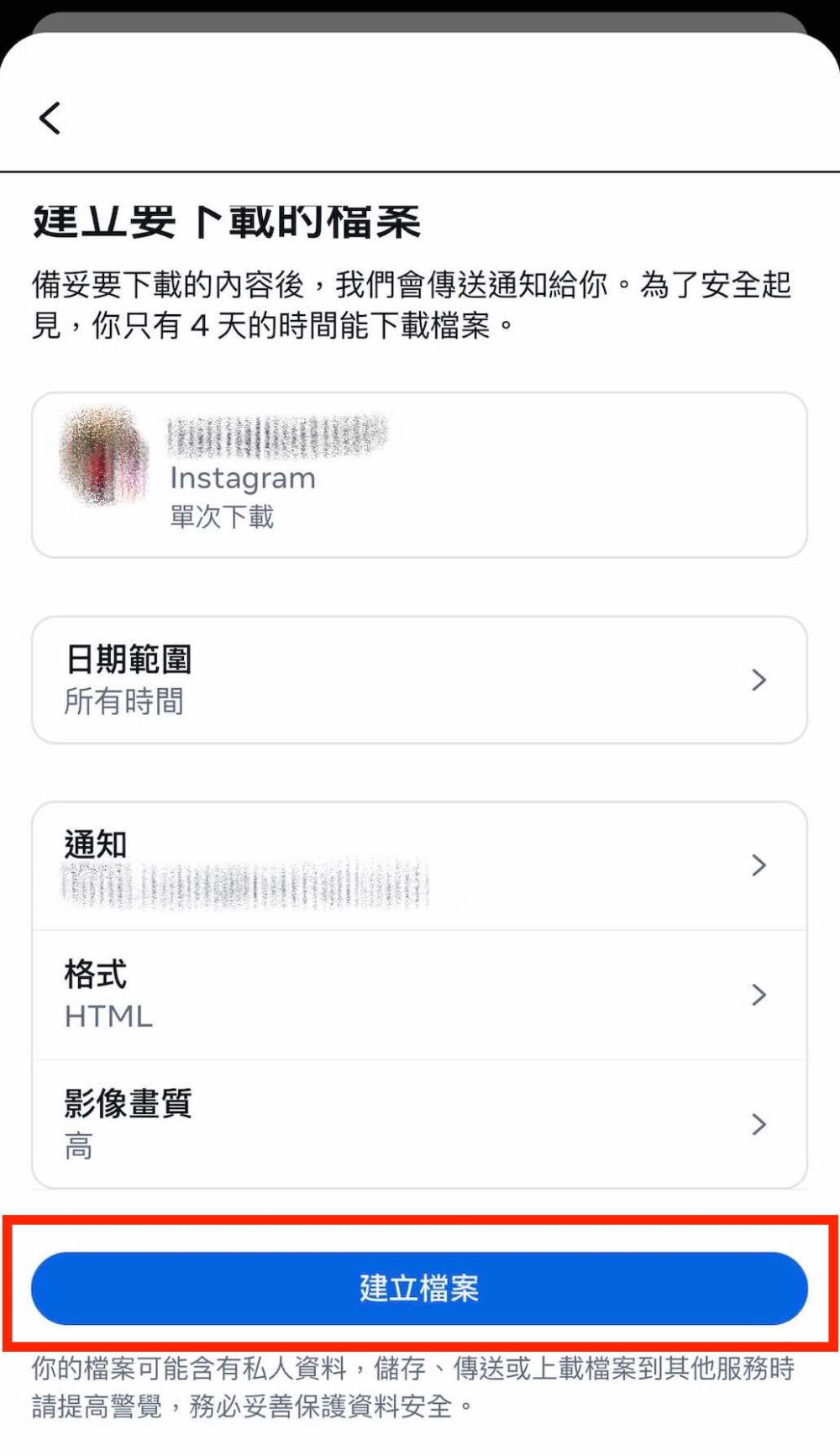This screenshot has height=1456, width=840.
Task: Expand the 通知 notification section
Action: click(420, 865)
